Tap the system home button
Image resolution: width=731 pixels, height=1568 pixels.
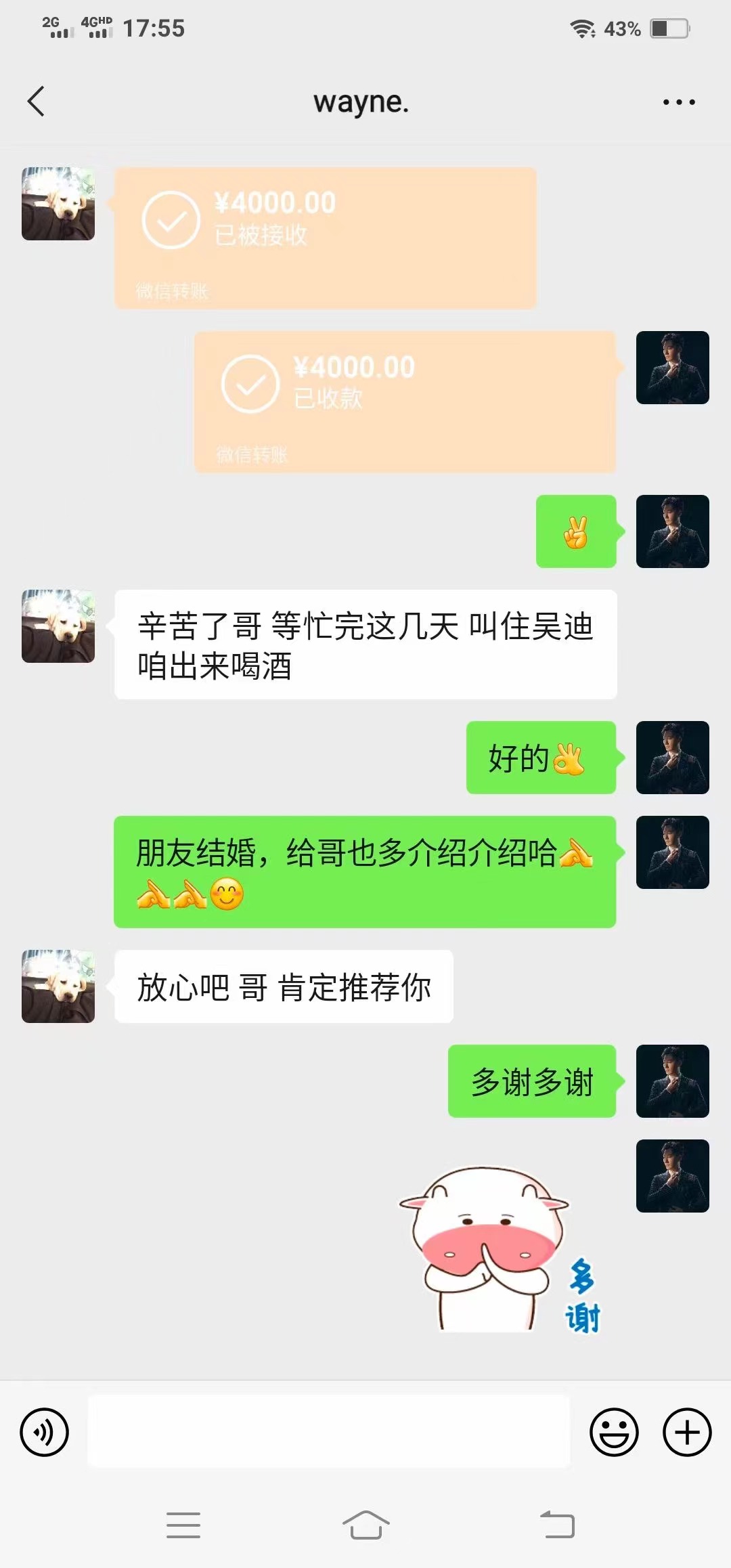click(x=366, y=1525)
